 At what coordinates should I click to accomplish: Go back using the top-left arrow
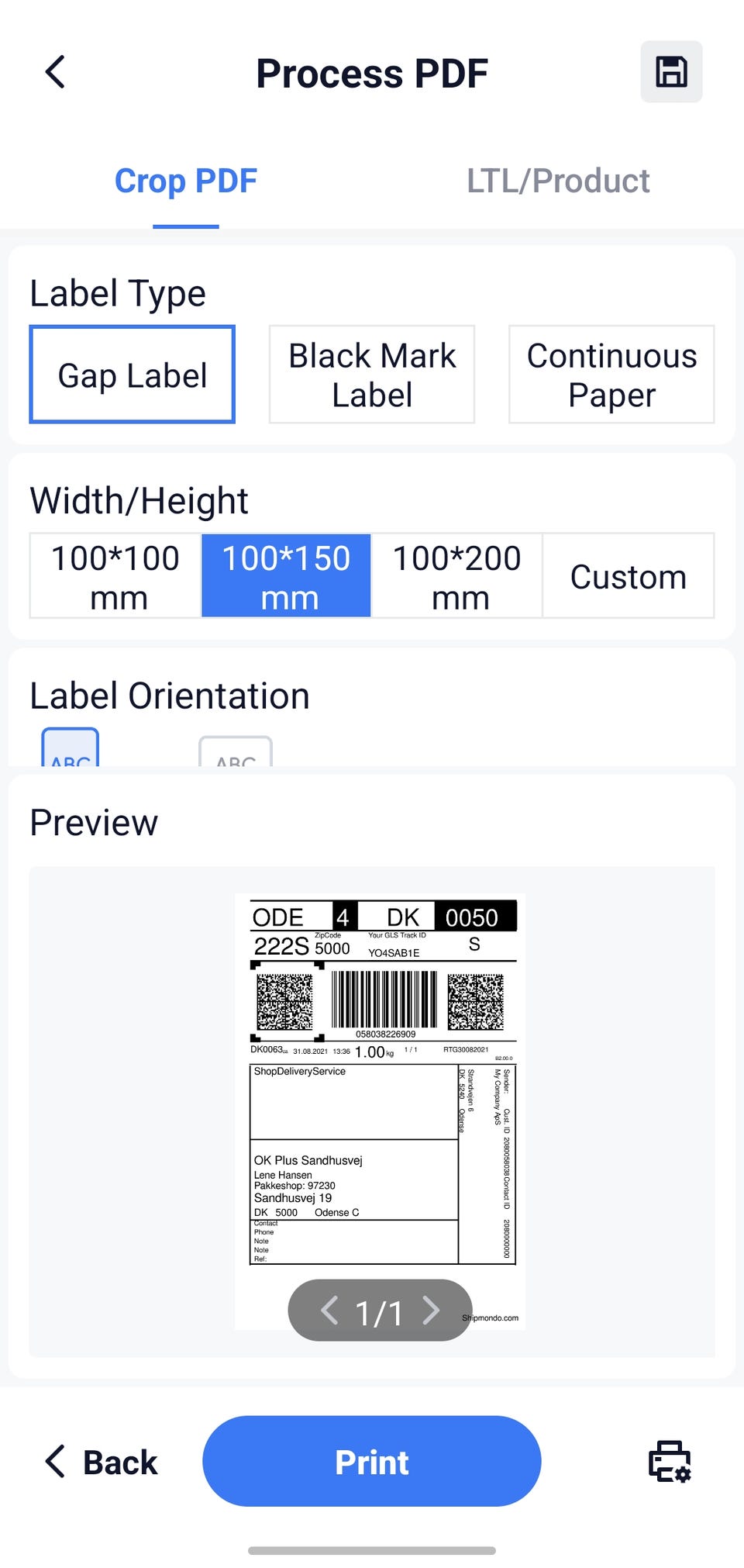point(56,72)
